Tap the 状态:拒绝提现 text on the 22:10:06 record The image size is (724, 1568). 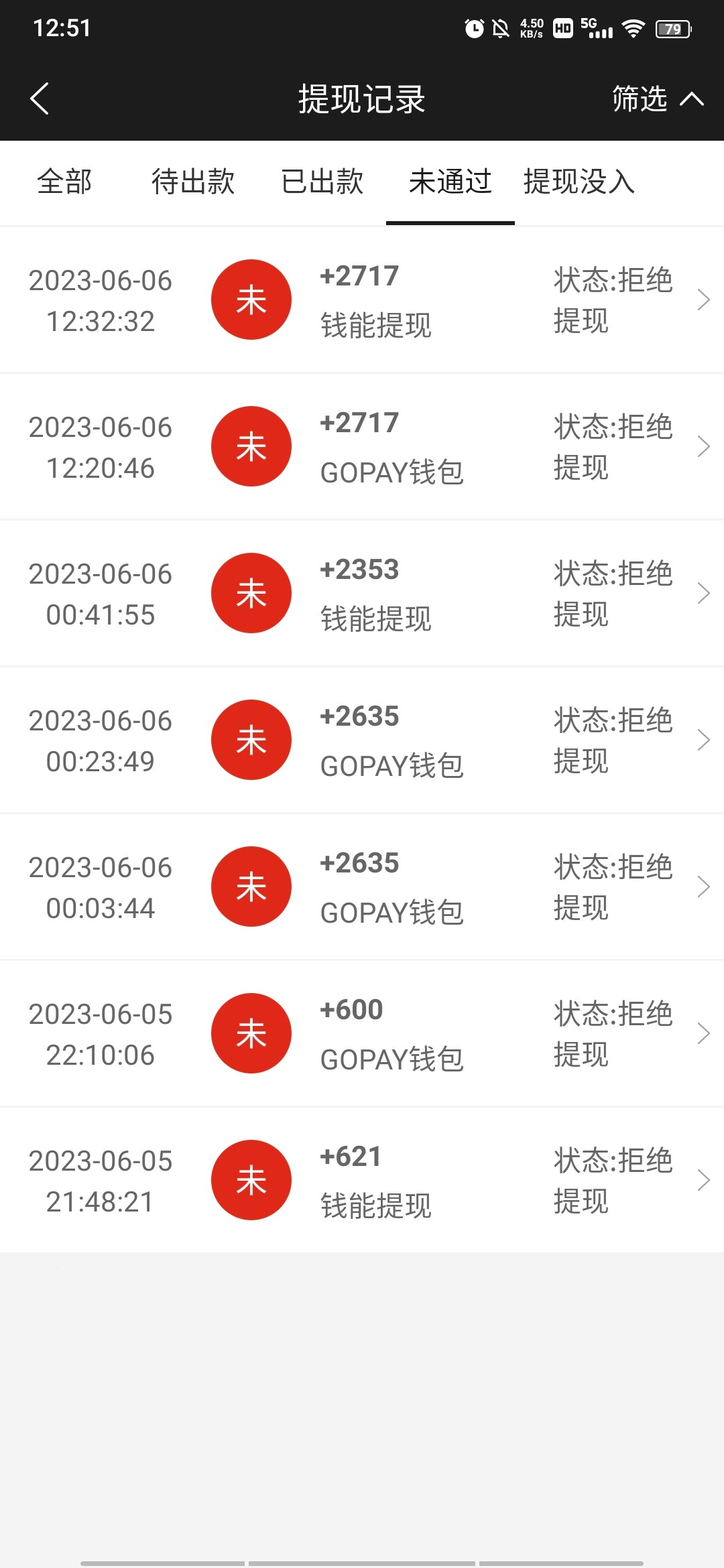click(x=612, y=1033)
